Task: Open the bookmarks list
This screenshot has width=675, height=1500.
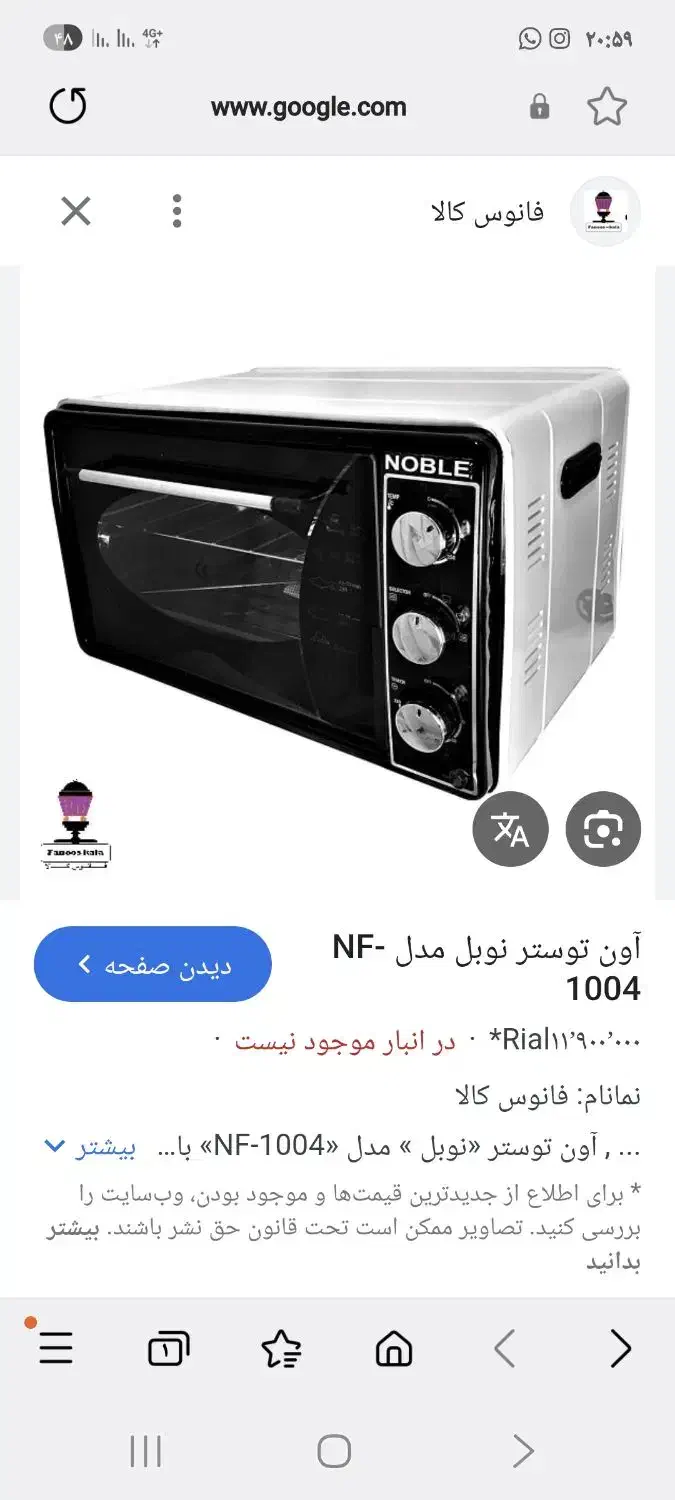Action: [281, 1350]
